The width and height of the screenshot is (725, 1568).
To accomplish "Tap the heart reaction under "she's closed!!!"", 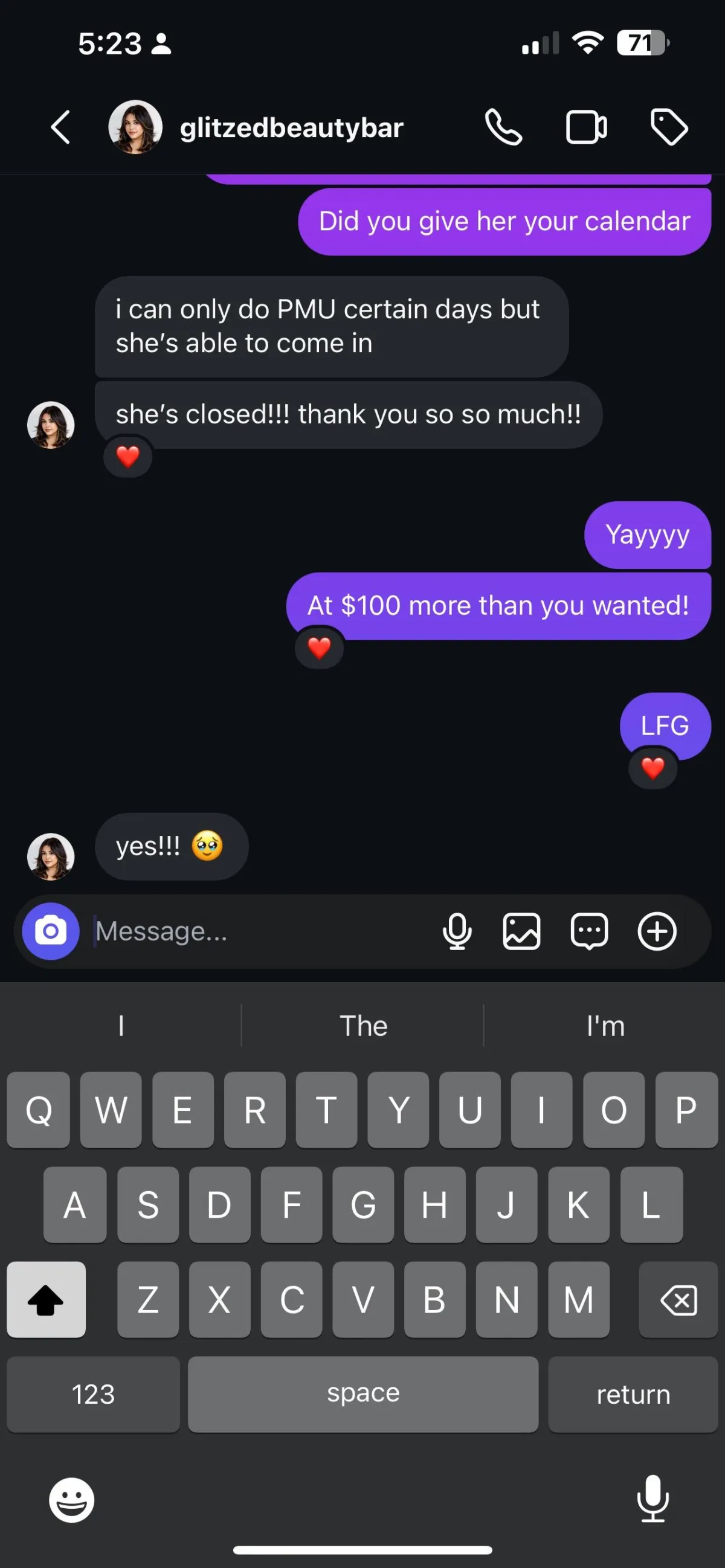I will tap(128, 457).
